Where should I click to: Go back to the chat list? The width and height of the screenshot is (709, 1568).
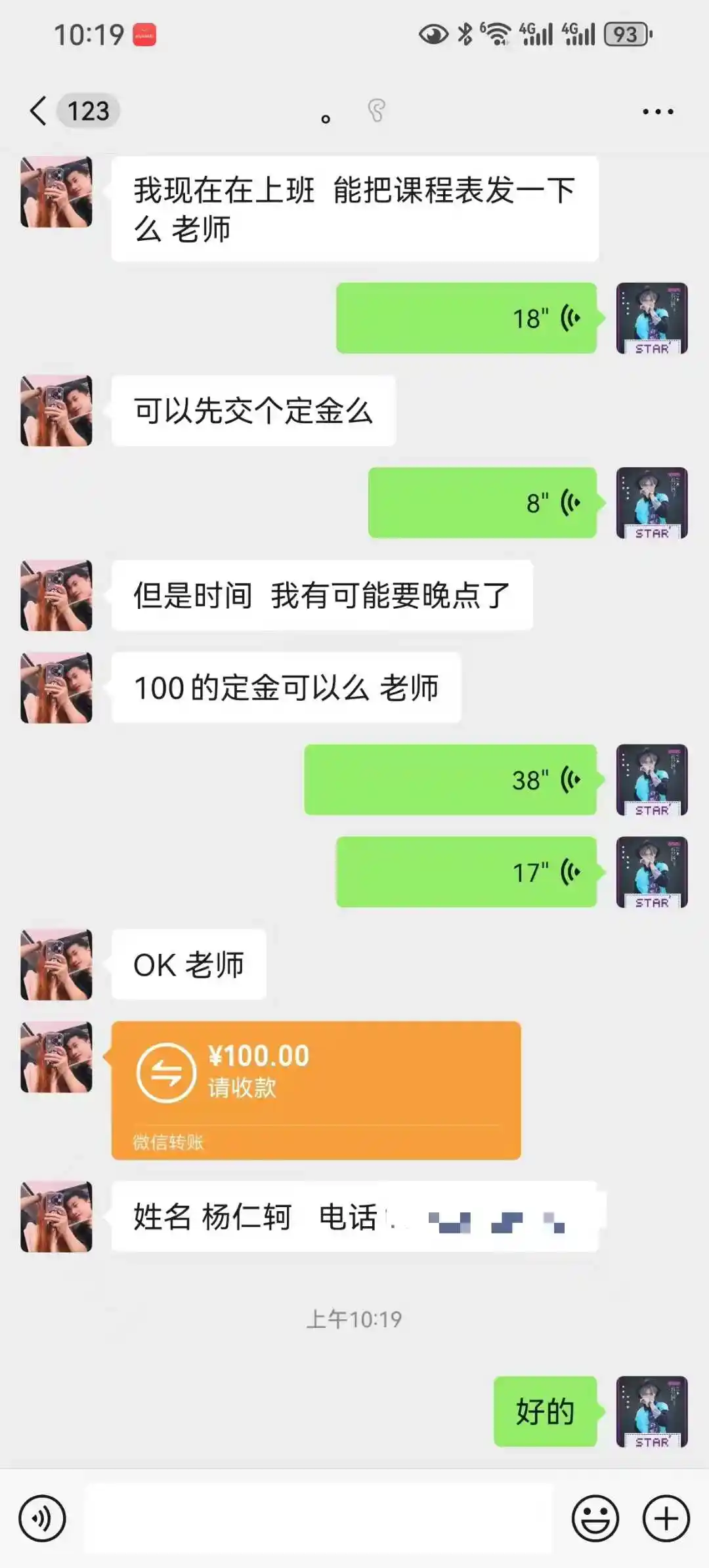pyautogui.click(x=39, y=110)
